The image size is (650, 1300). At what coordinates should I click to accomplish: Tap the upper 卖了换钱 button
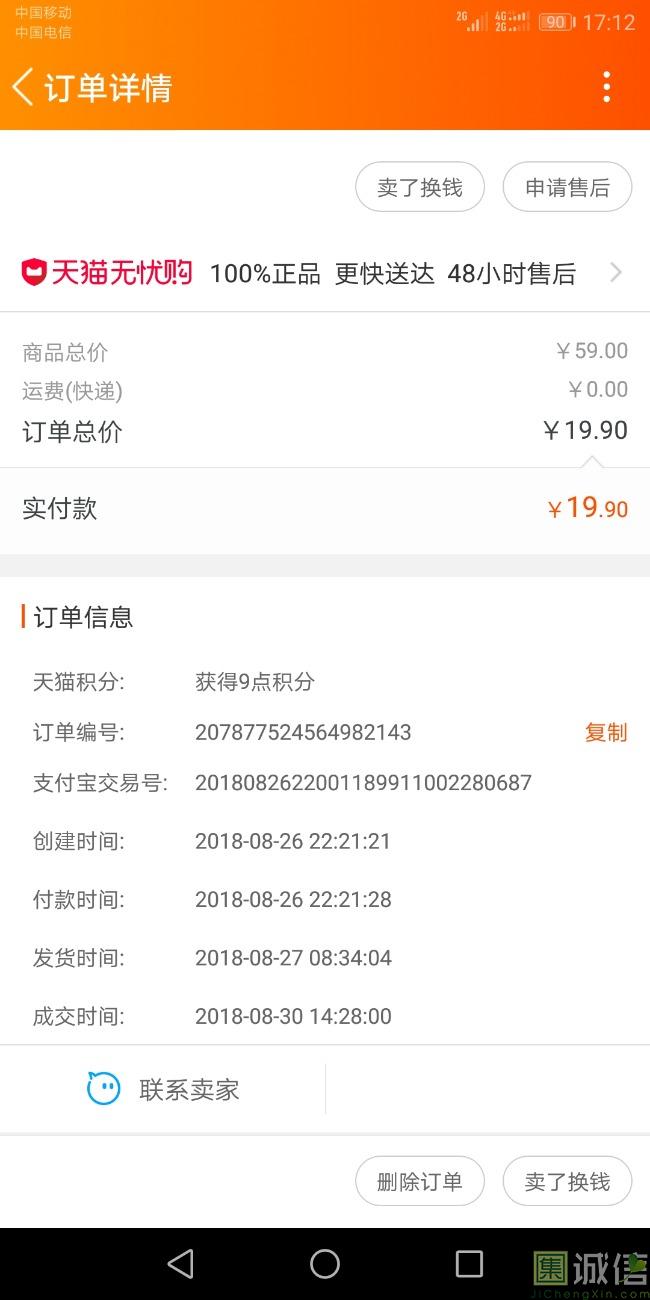pyautogui.click(x=420, y=187)
